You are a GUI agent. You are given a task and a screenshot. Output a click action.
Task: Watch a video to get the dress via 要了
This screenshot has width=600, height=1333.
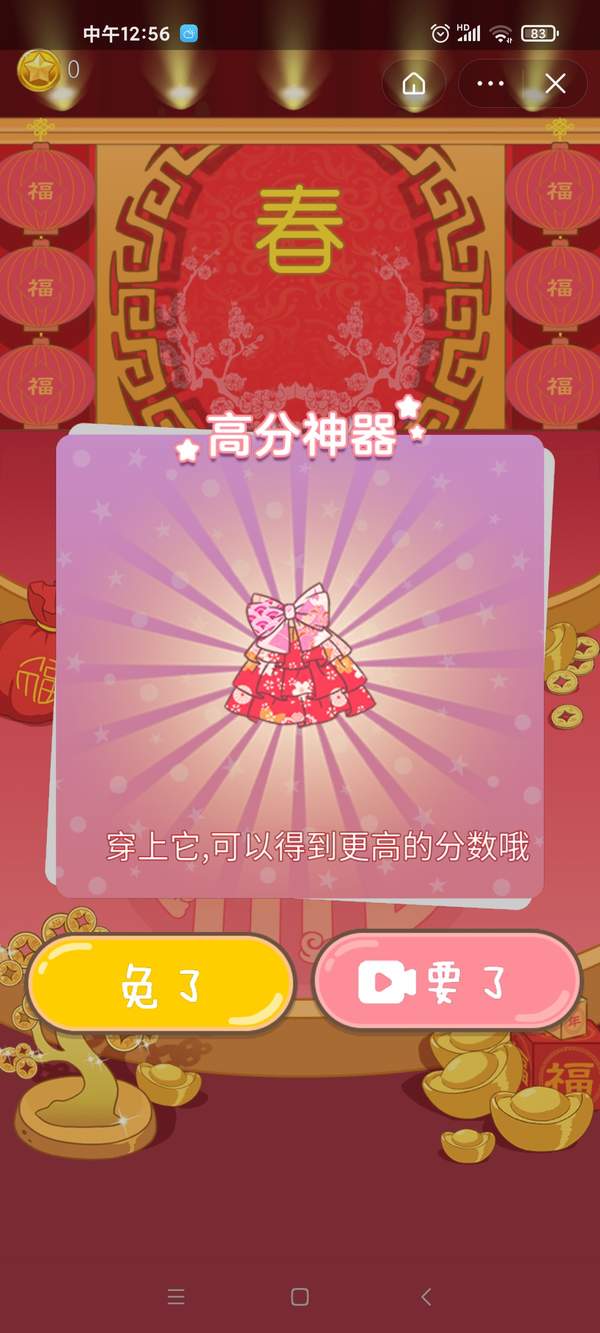[447, 982]
